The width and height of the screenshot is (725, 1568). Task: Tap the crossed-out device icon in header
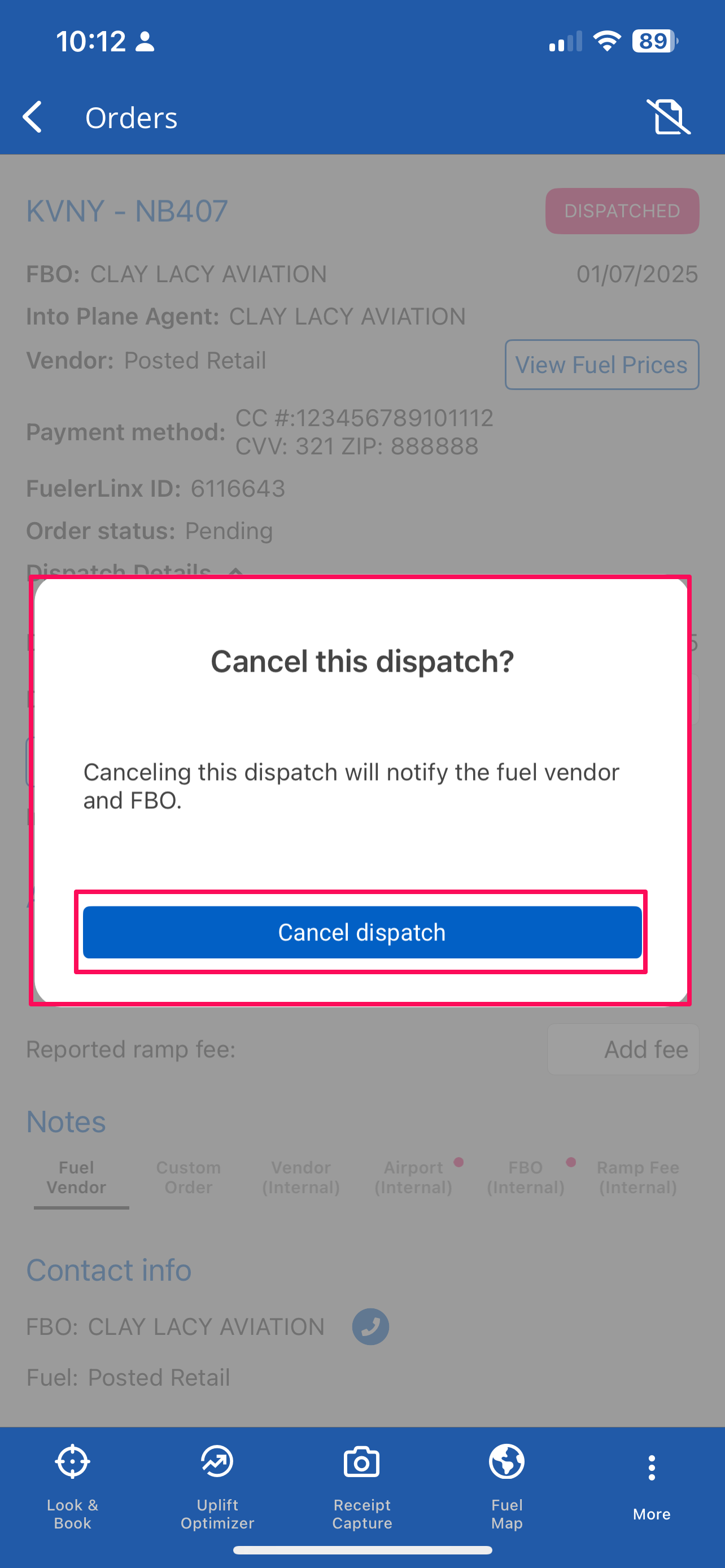668,117
